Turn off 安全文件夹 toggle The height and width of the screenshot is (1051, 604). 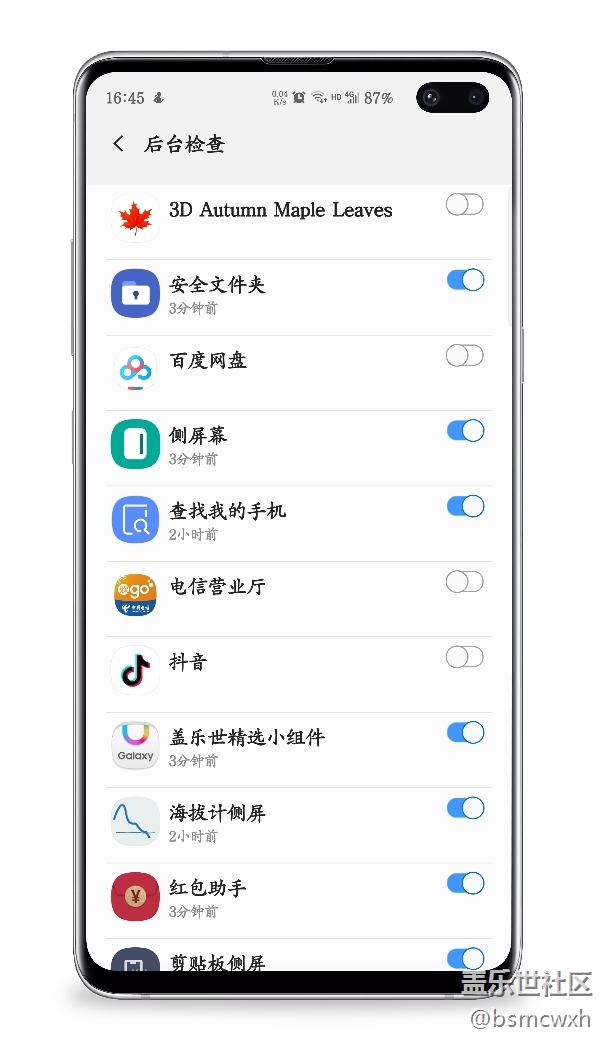click(465, 280)
